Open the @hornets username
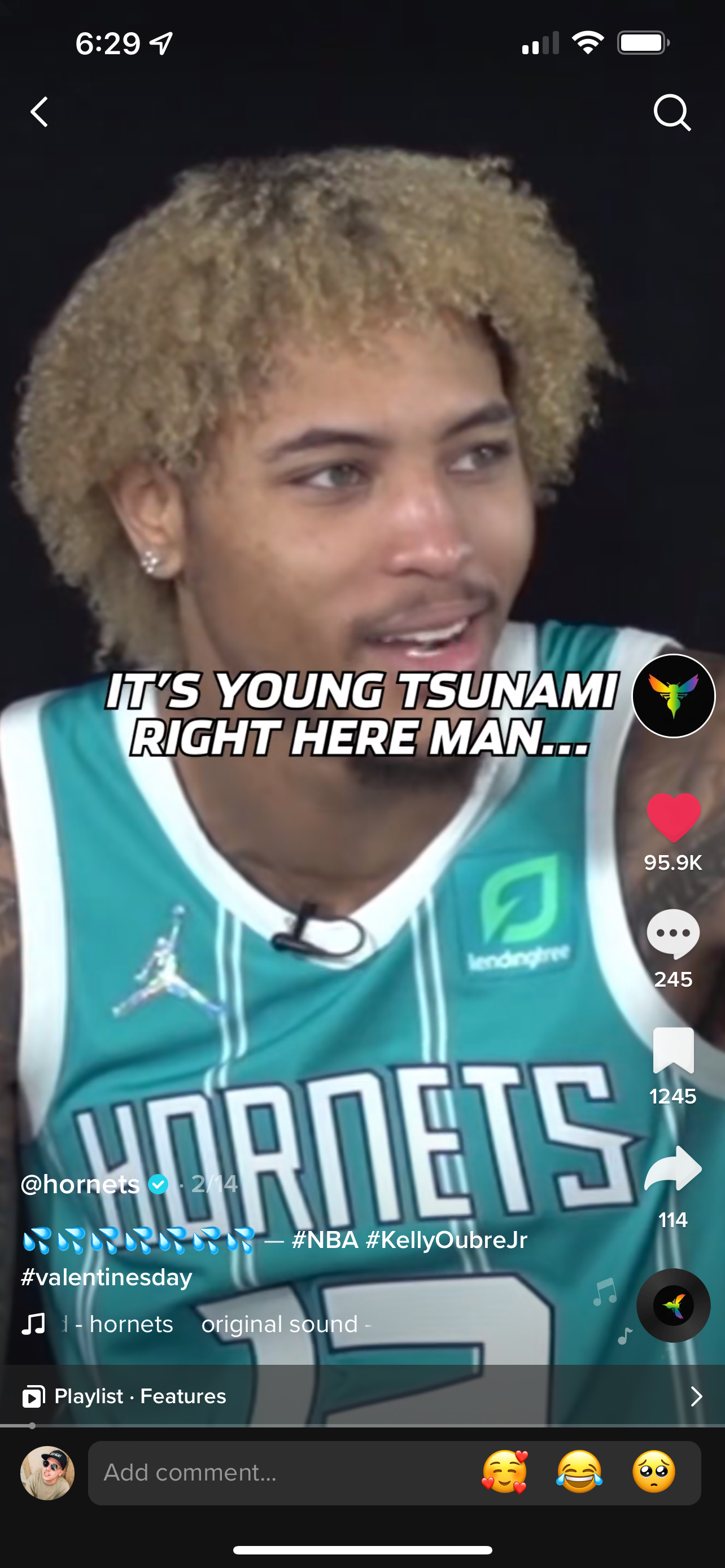 pyautogui.click(x=80, y=1184)
